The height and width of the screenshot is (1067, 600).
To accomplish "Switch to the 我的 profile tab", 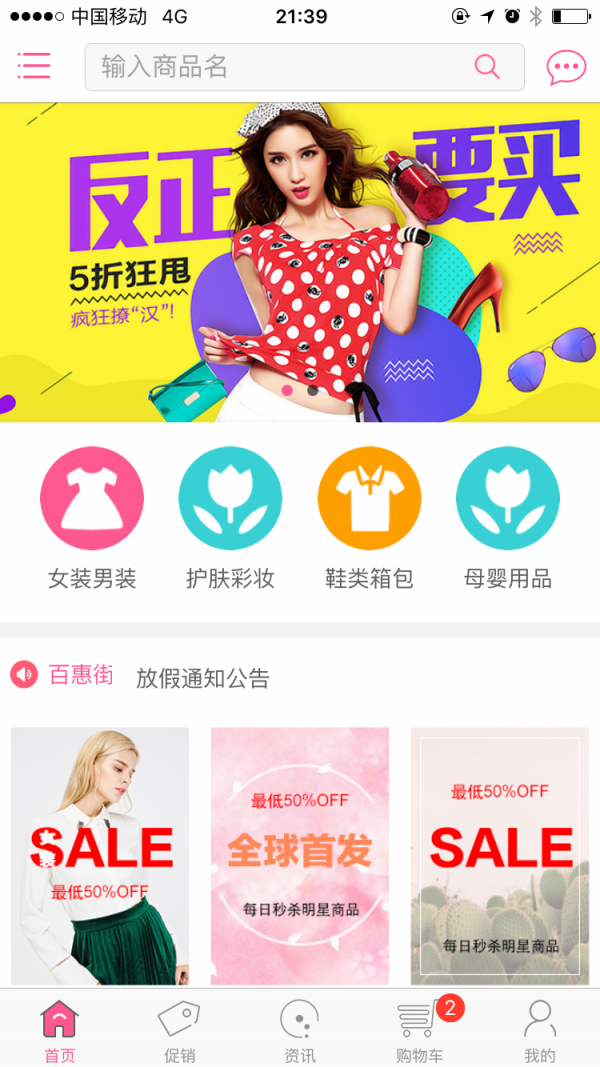I will tap(540, 1030).
